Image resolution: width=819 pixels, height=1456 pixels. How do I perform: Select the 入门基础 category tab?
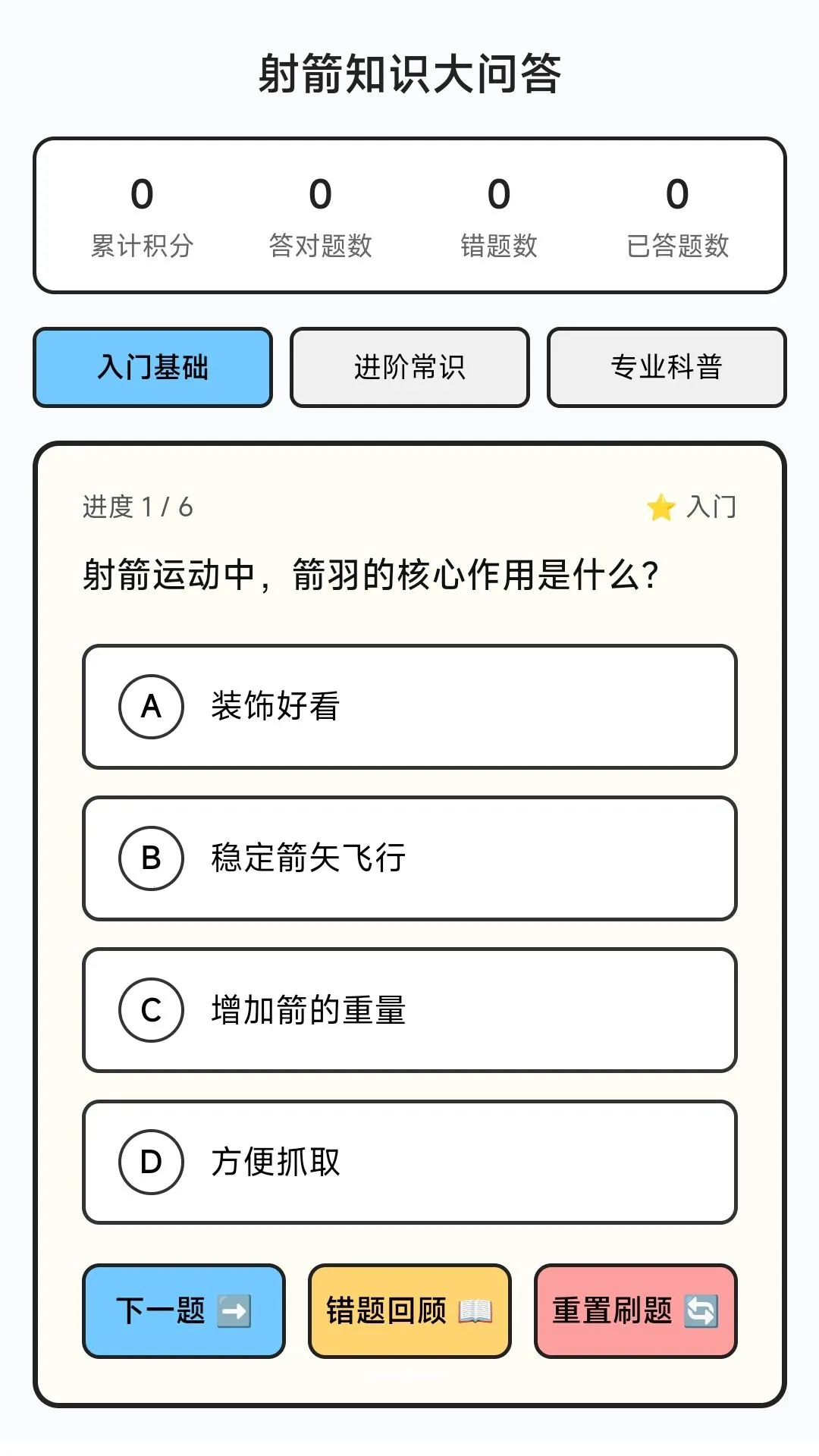coord(152,368)
